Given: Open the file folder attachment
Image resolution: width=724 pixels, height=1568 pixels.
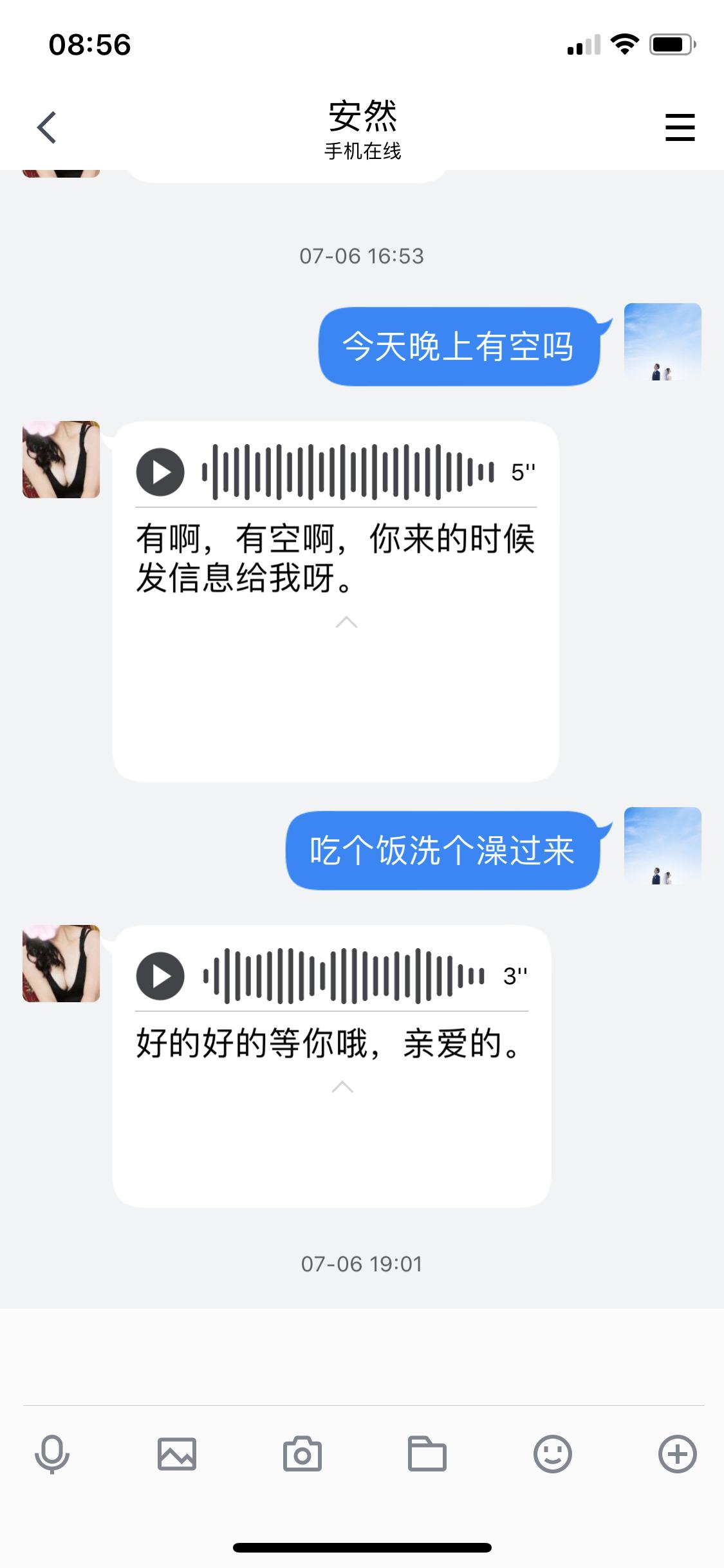Looking at the screenshot, I should [427, 1454].
